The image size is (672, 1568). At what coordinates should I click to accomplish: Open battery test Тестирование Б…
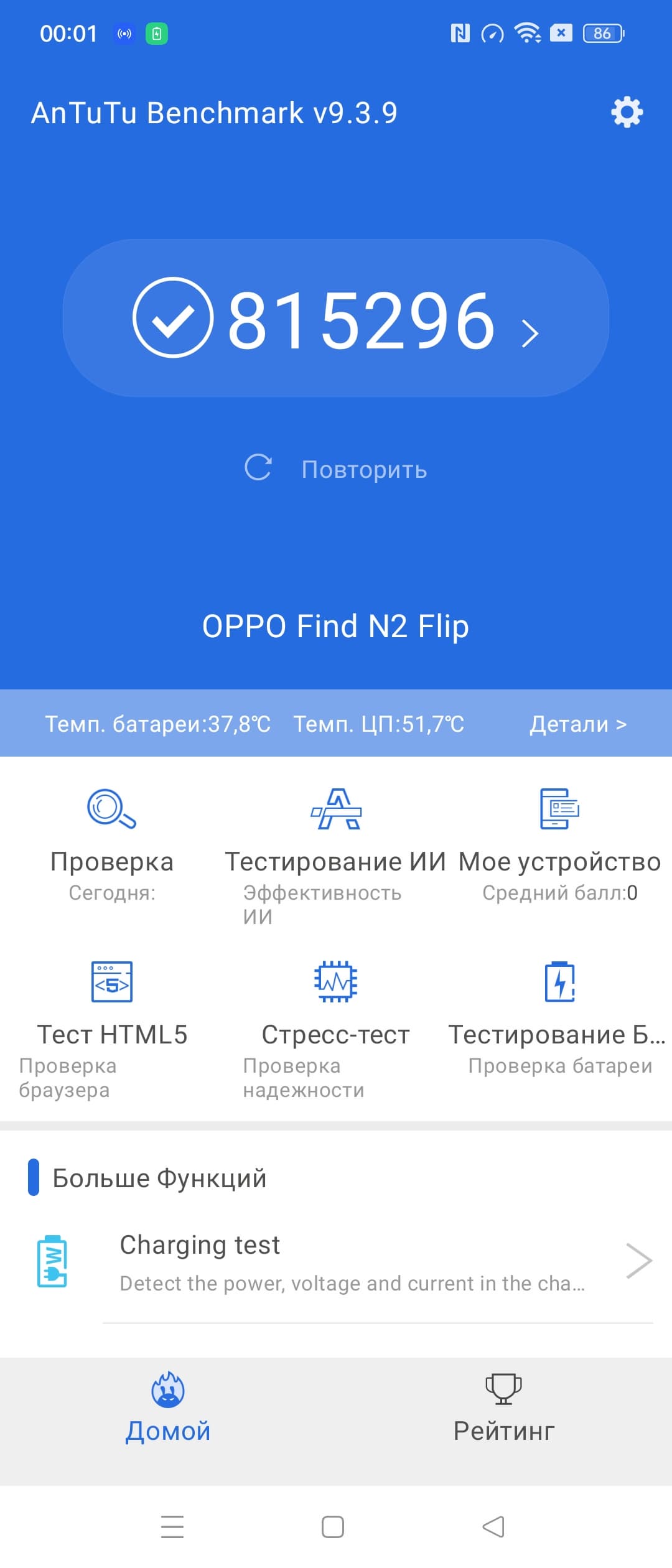pos(559,1020)
